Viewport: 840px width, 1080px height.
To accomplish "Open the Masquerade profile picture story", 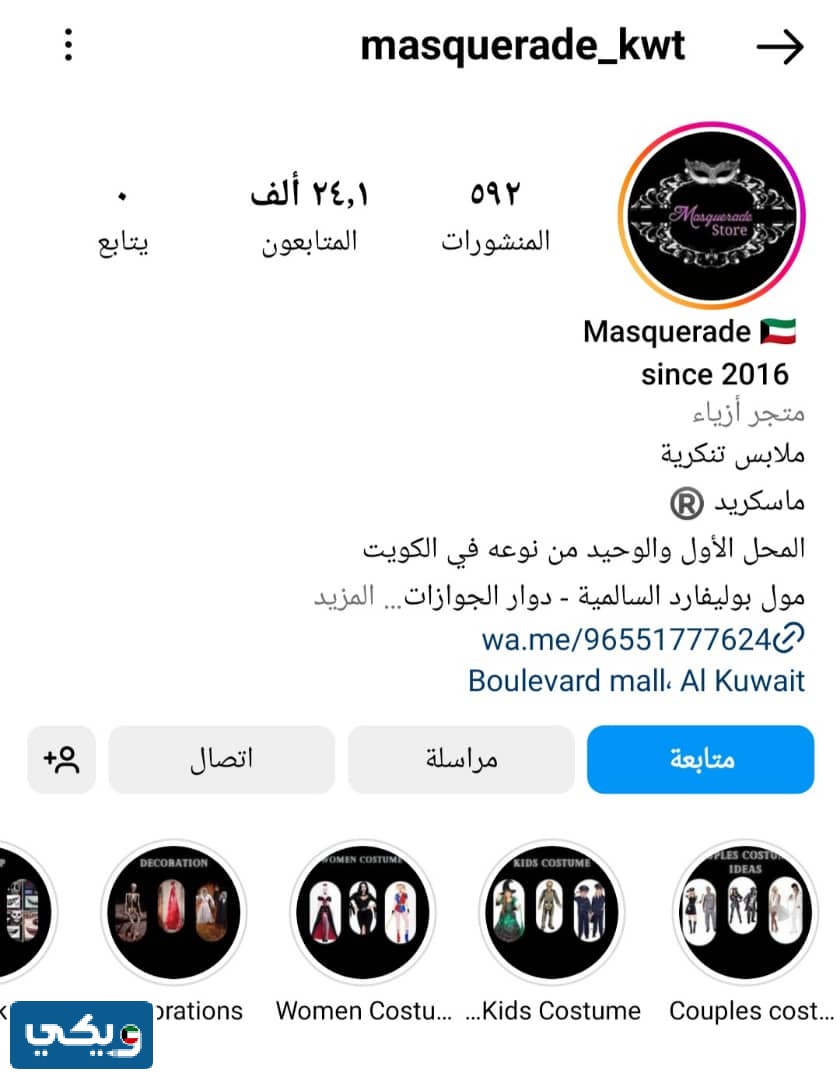I will [x=711, y=215].
